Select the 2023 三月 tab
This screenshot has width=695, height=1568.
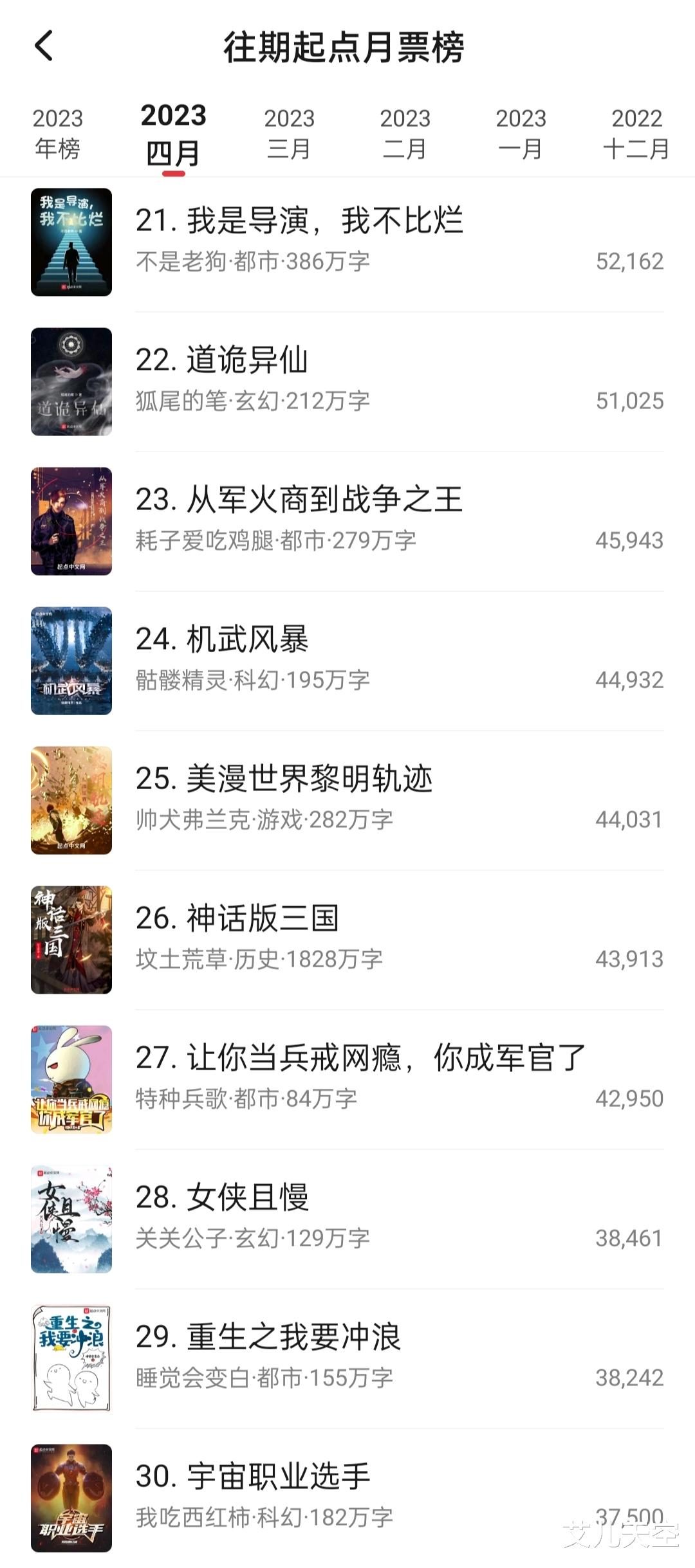[x=289, y=134]
